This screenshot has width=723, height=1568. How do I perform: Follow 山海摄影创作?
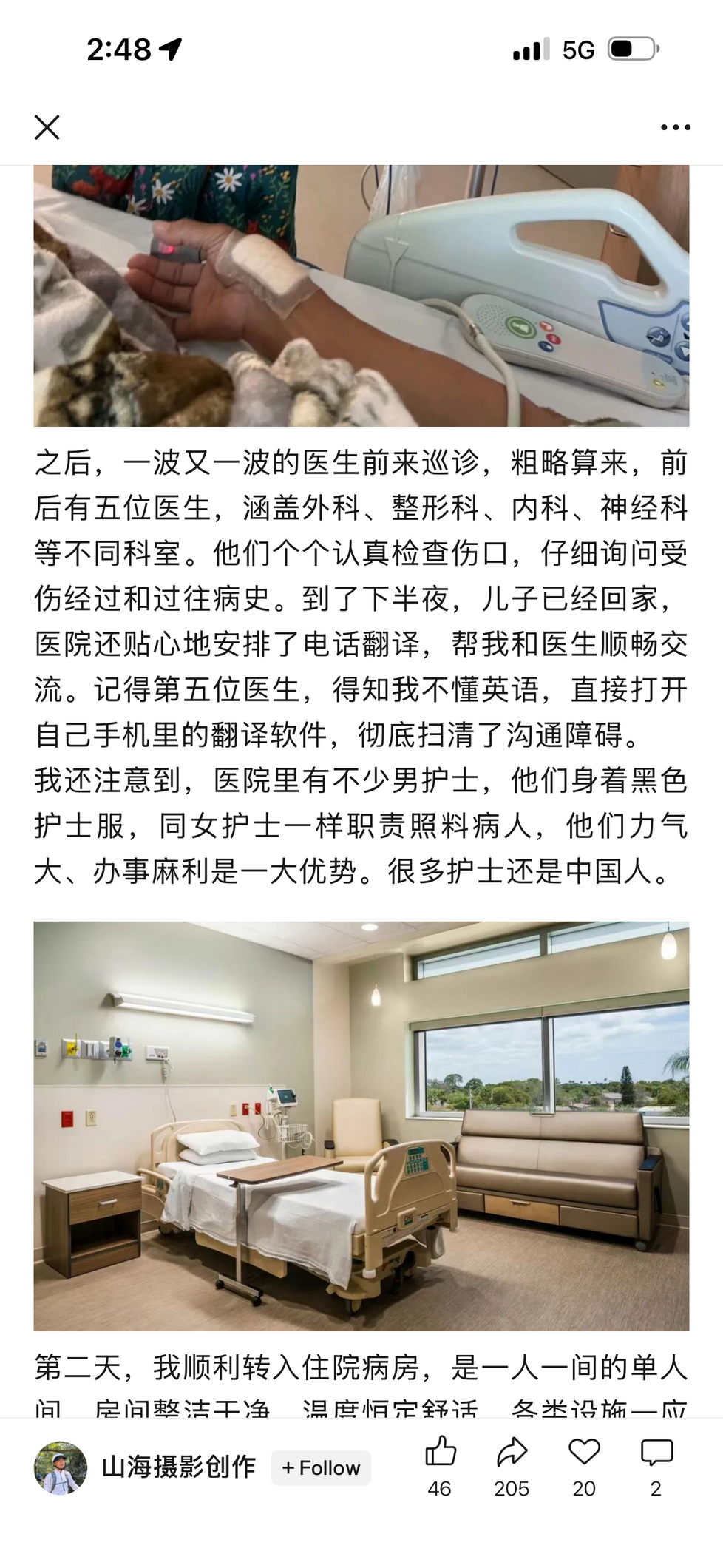coord(322,1467)
